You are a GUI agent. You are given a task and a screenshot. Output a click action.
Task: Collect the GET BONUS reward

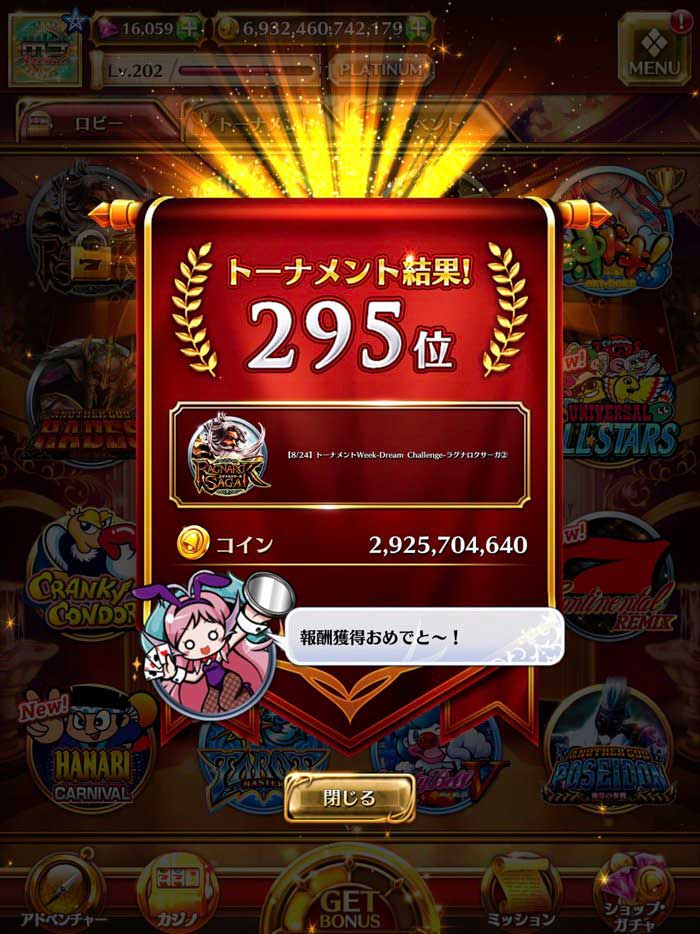[x=348, y=900]
